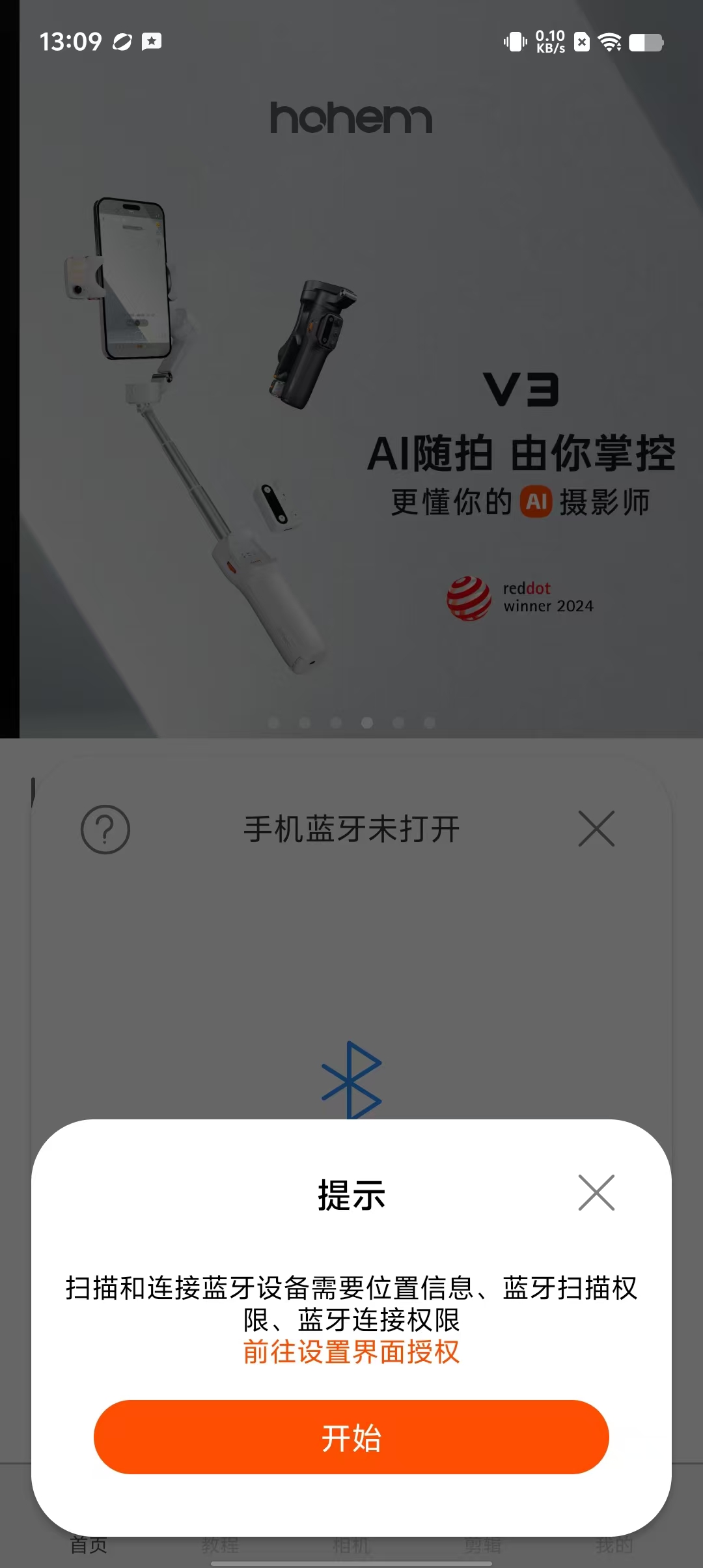The width and height of the screenshot is (703, 1568).
Task: Open the 前往设置界面授权 link
Action: click(351, 1352)
